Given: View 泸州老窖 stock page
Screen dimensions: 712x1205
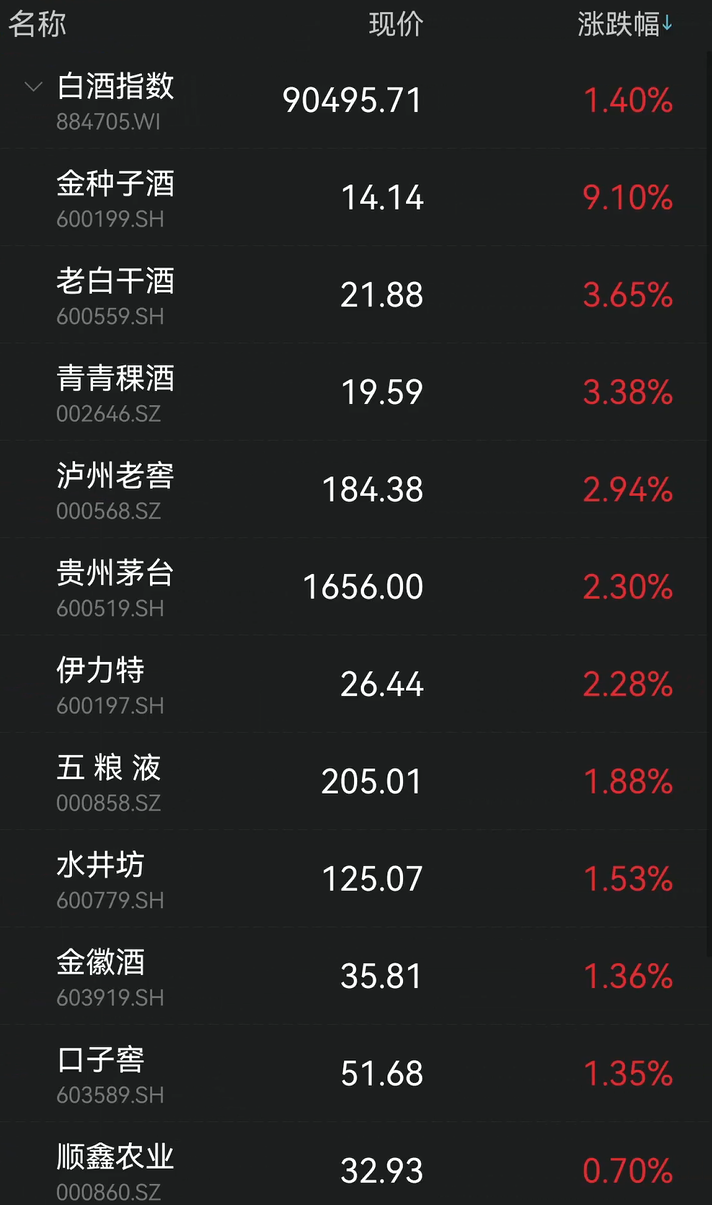Looking at the screenshot, I should (356, 489).
